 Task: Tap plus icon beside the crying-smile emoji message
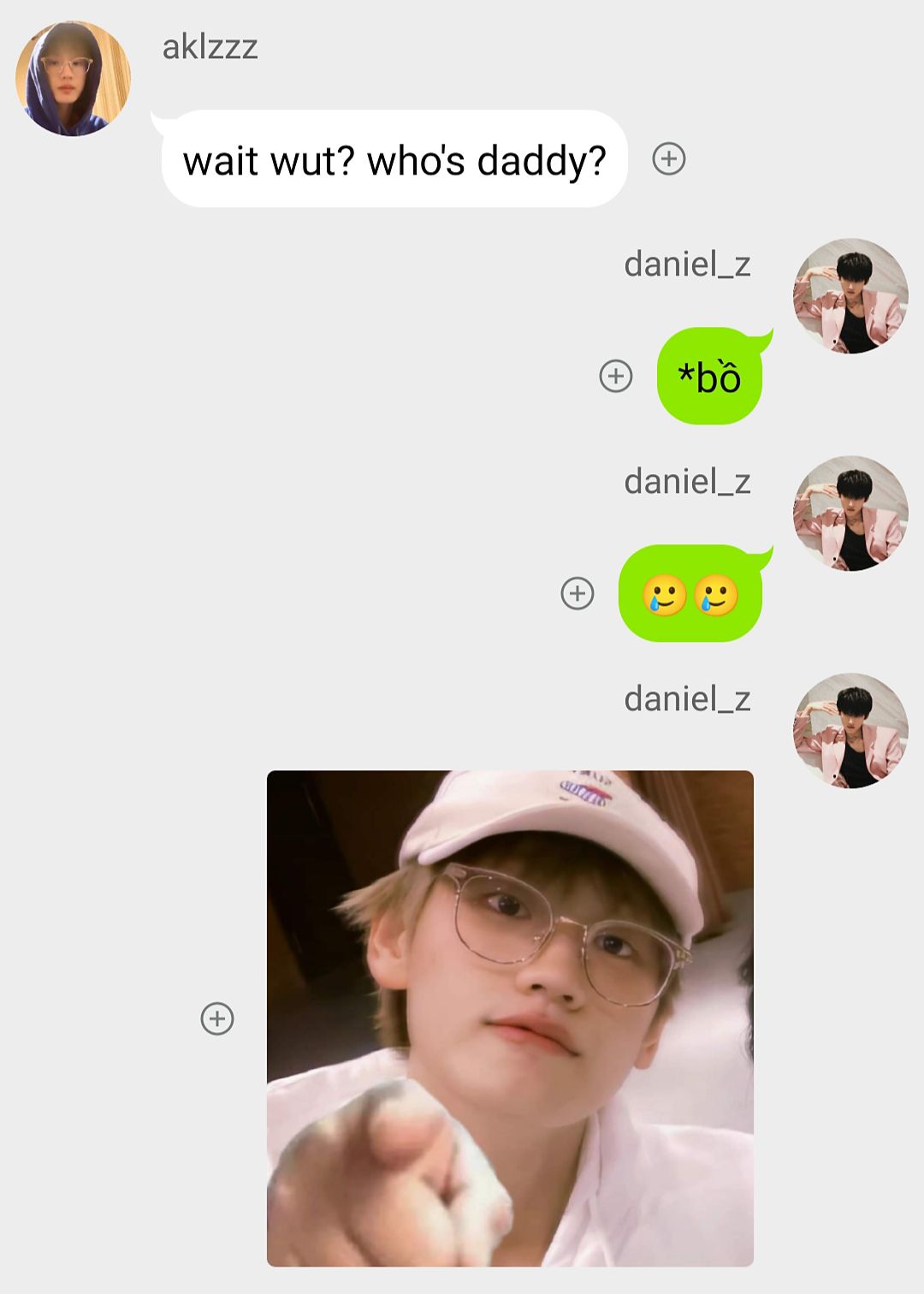pyautogui.click(x=577, y=593)
